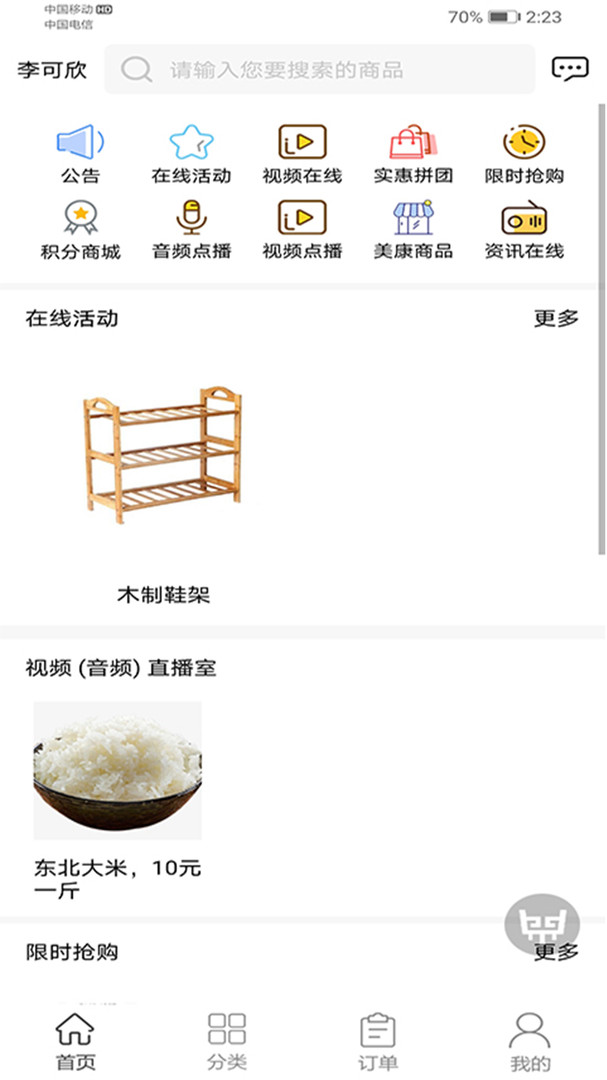
Task: Open the product search box
Action: click(x=320, y=70)
